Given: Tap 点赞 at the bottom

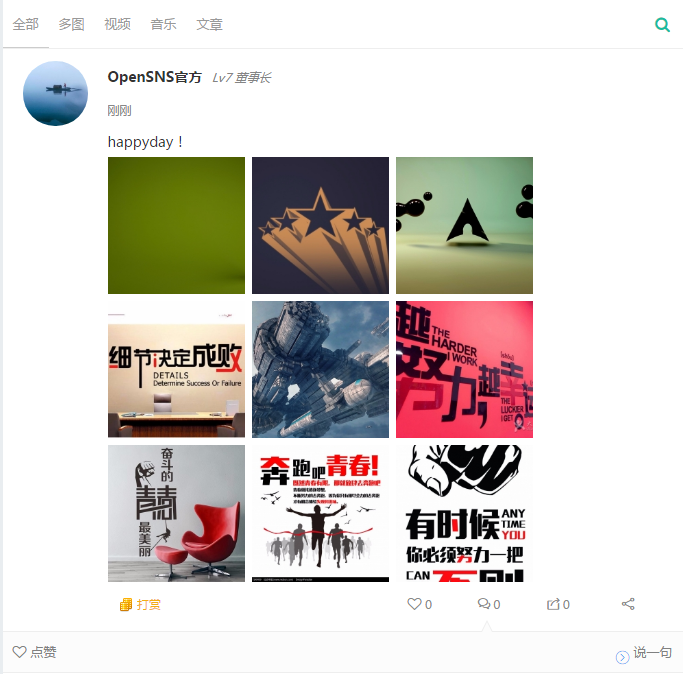Looking at the screenshot, I should tap(35, 652).
